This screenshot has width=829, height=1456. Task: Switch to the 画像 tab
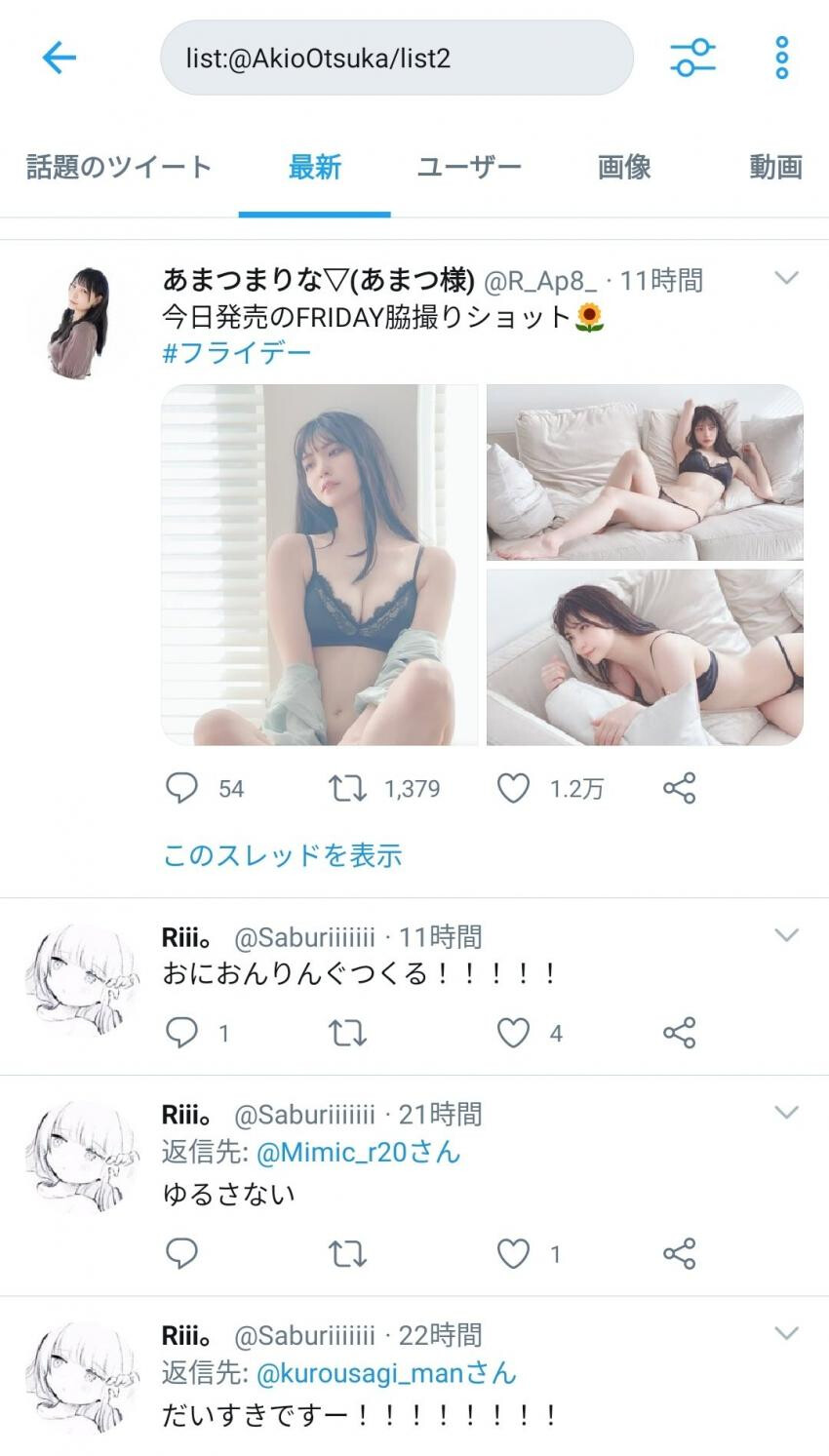pyautogui.click(x=624, y=167)
